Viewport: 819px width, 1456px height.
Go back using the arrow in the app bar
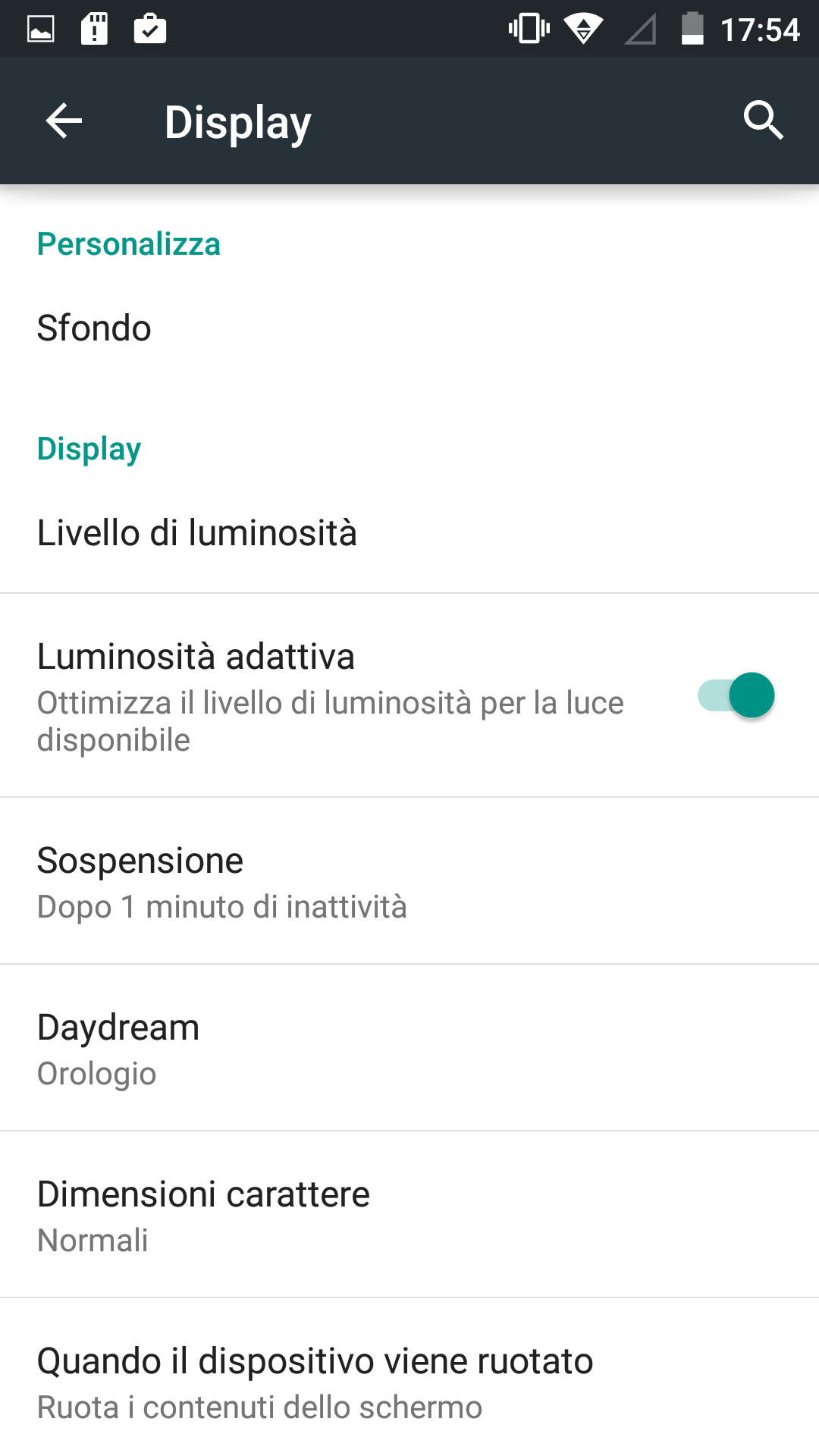click(x=64, y=121)
